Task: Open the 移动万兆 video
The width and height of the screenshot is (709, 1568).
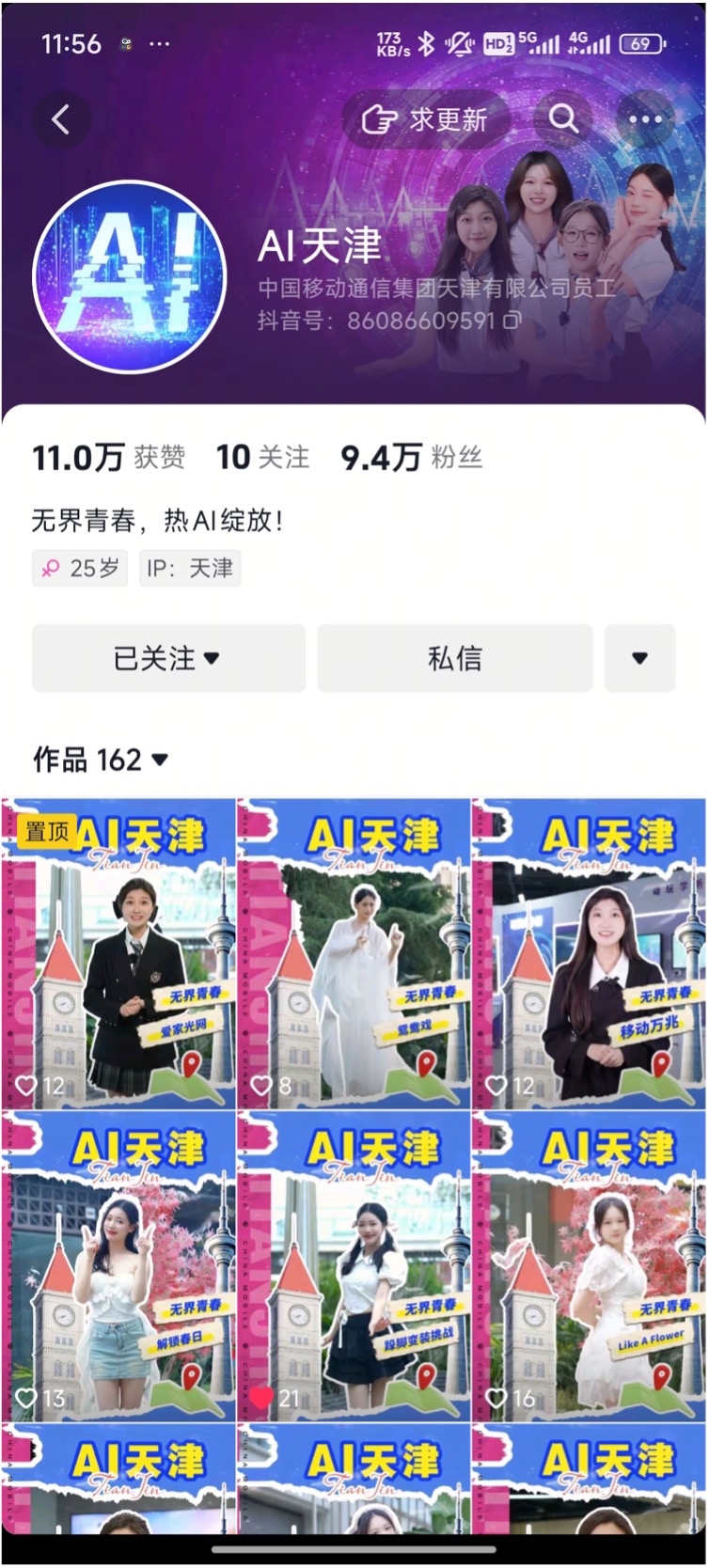Action: (x=590, y=954)
